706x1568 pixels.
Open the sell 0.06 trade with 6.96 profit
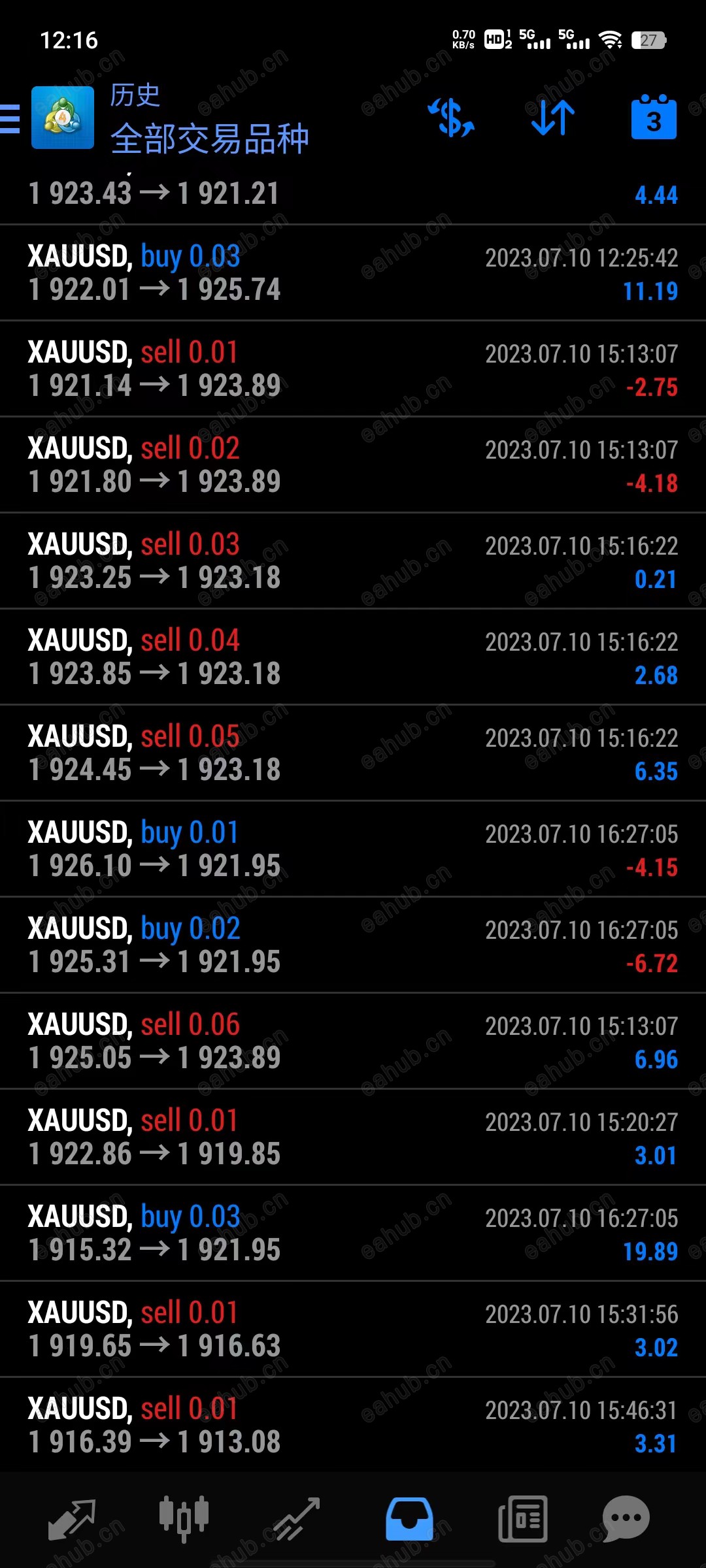pos(353,1041)
